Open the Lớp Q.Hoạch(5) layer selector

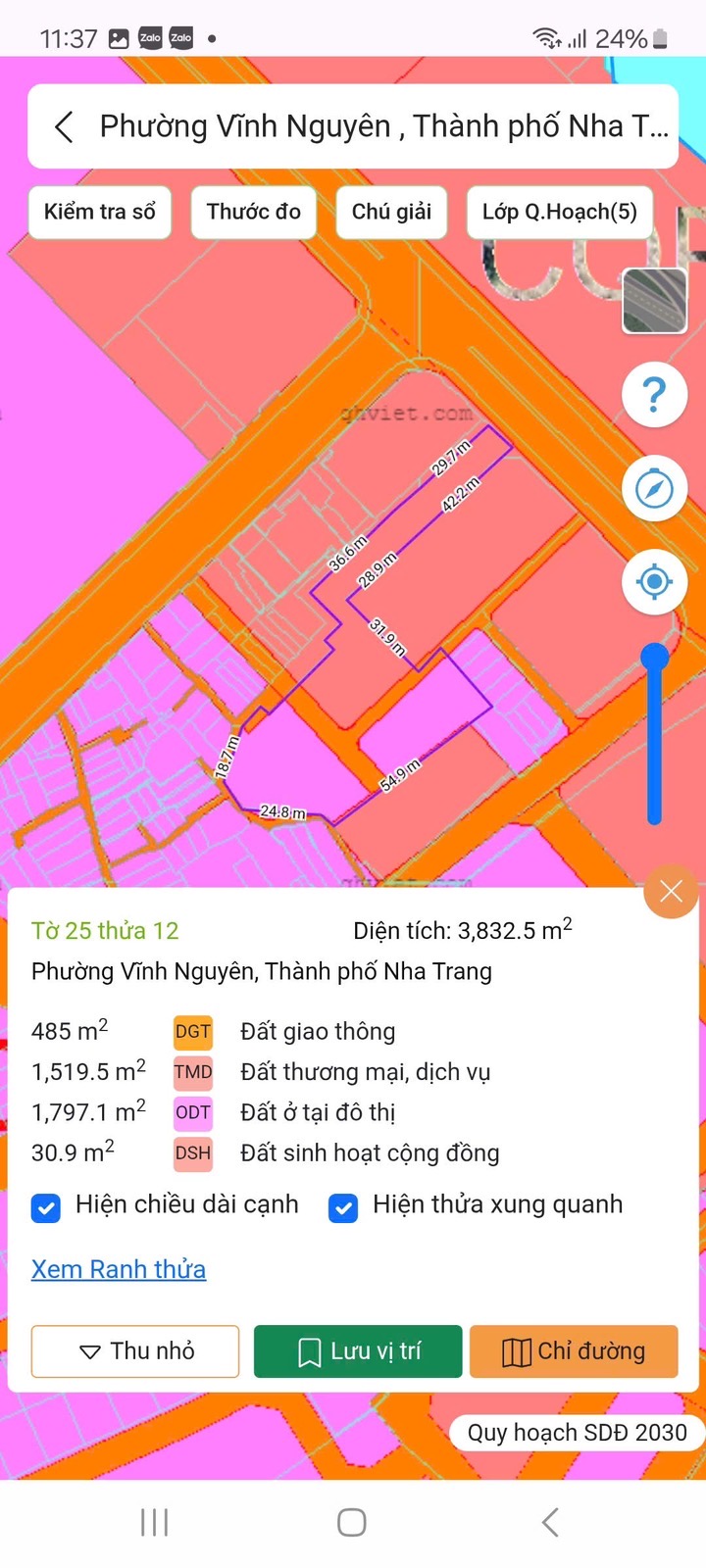(560, 212)
